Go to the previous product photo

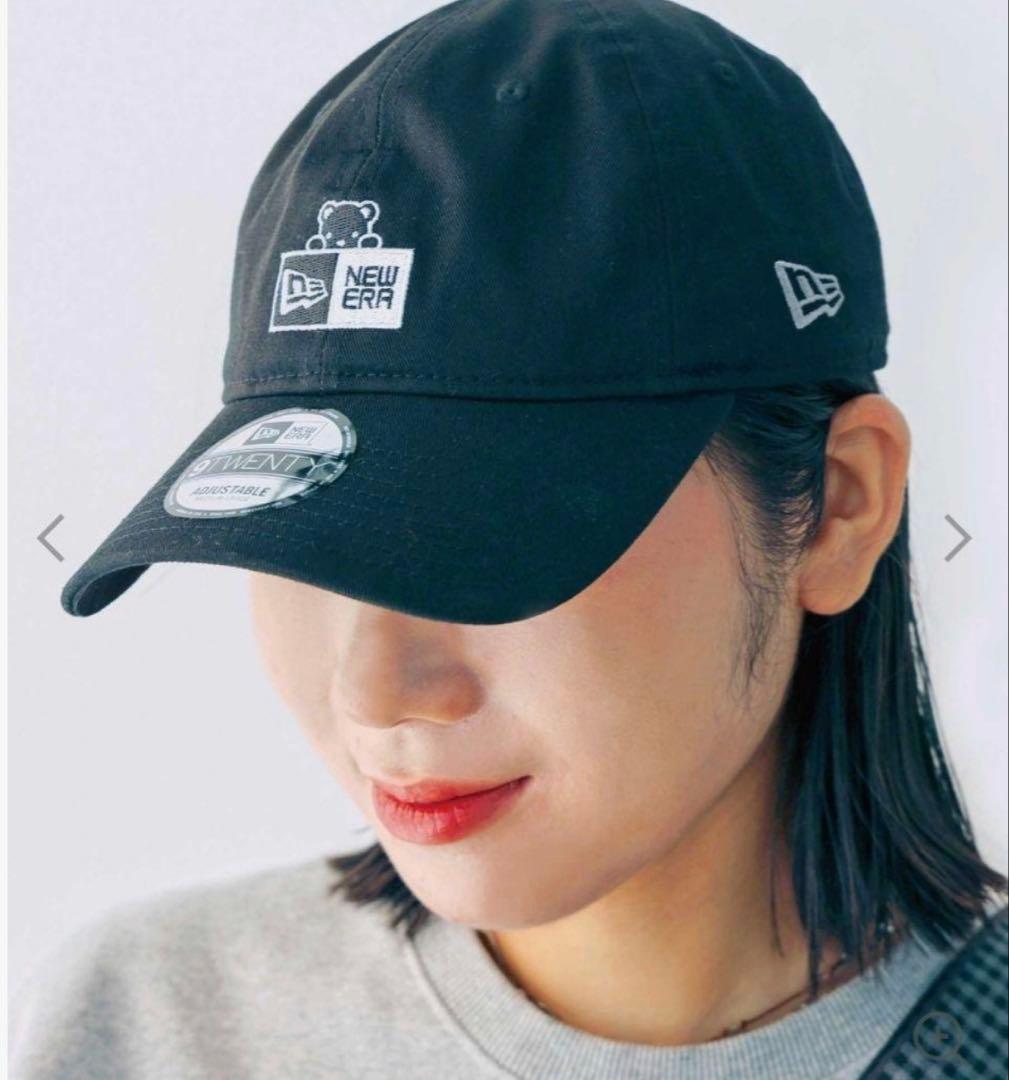[50, 538]
